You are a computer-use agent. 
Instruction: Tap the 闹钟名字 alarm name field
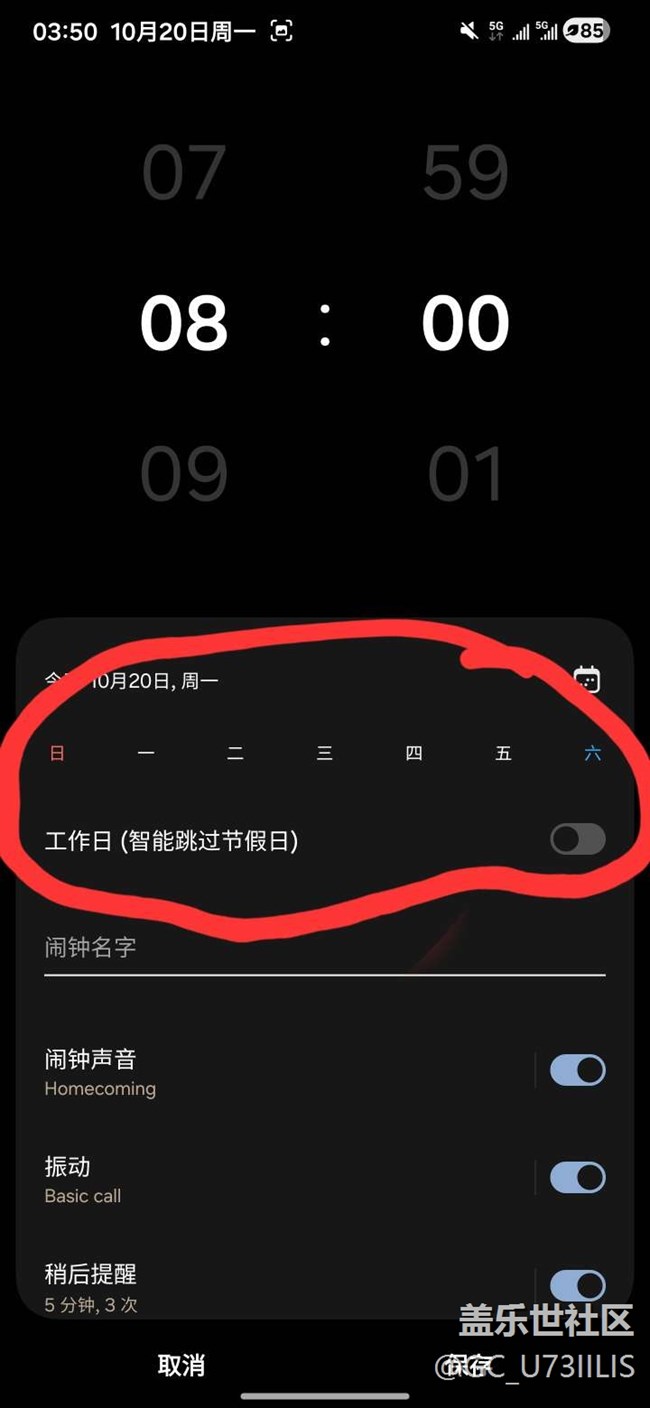point(324,948)
